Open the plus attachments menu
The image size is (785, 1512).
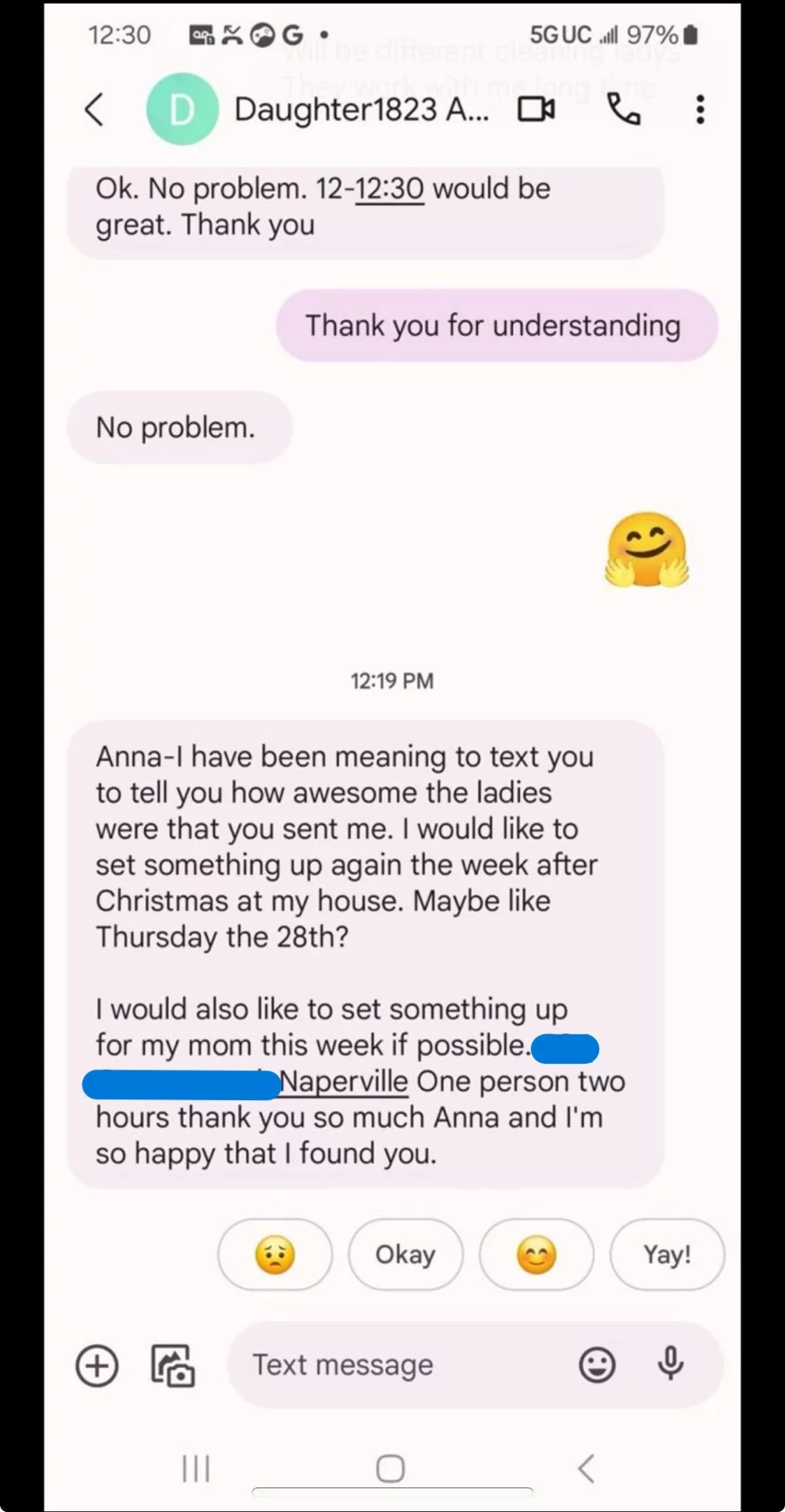pyautogui.click(x=97, y=1365)
